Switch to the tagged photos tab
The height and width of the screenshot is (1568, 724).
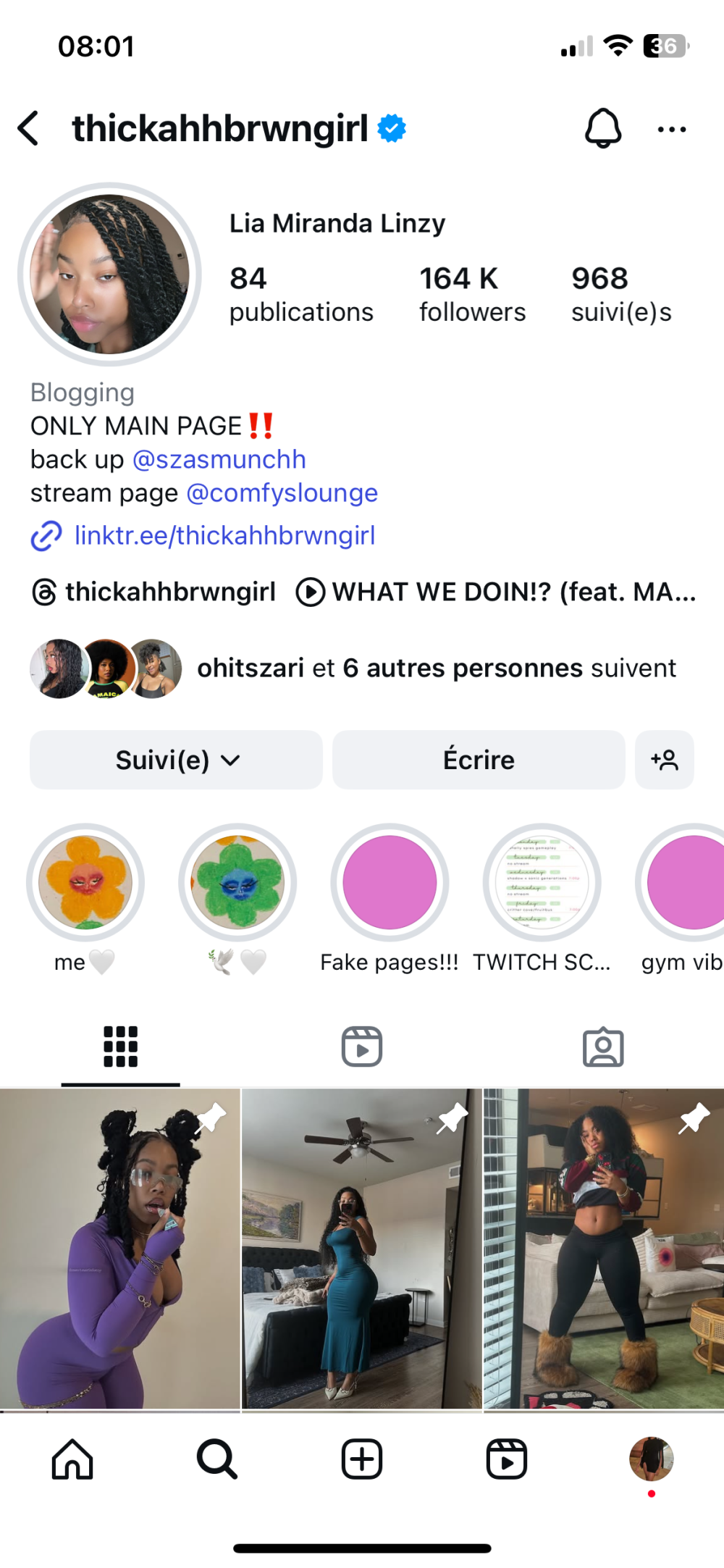coord(603,1047)
